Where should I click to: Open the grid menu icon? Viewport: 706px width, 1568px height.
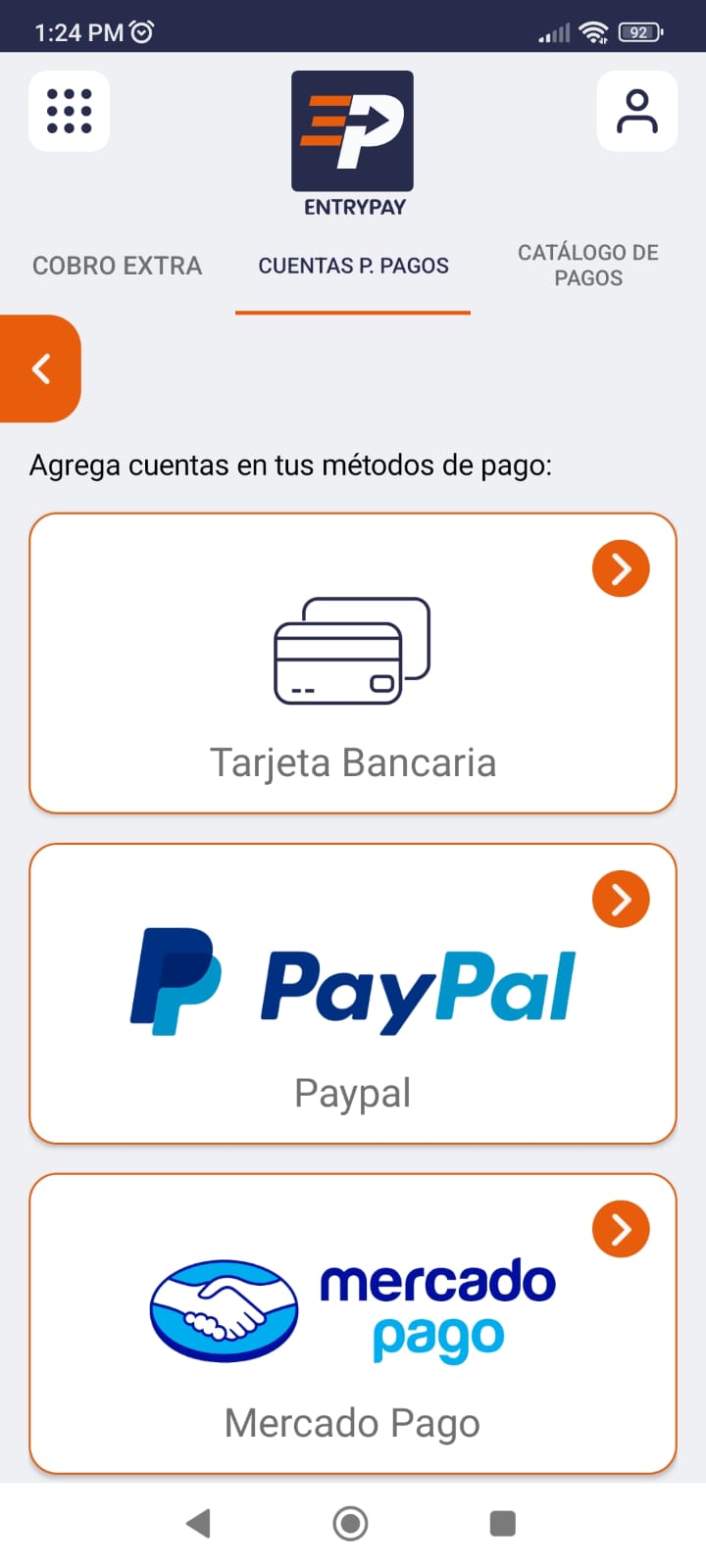[69, 111]
